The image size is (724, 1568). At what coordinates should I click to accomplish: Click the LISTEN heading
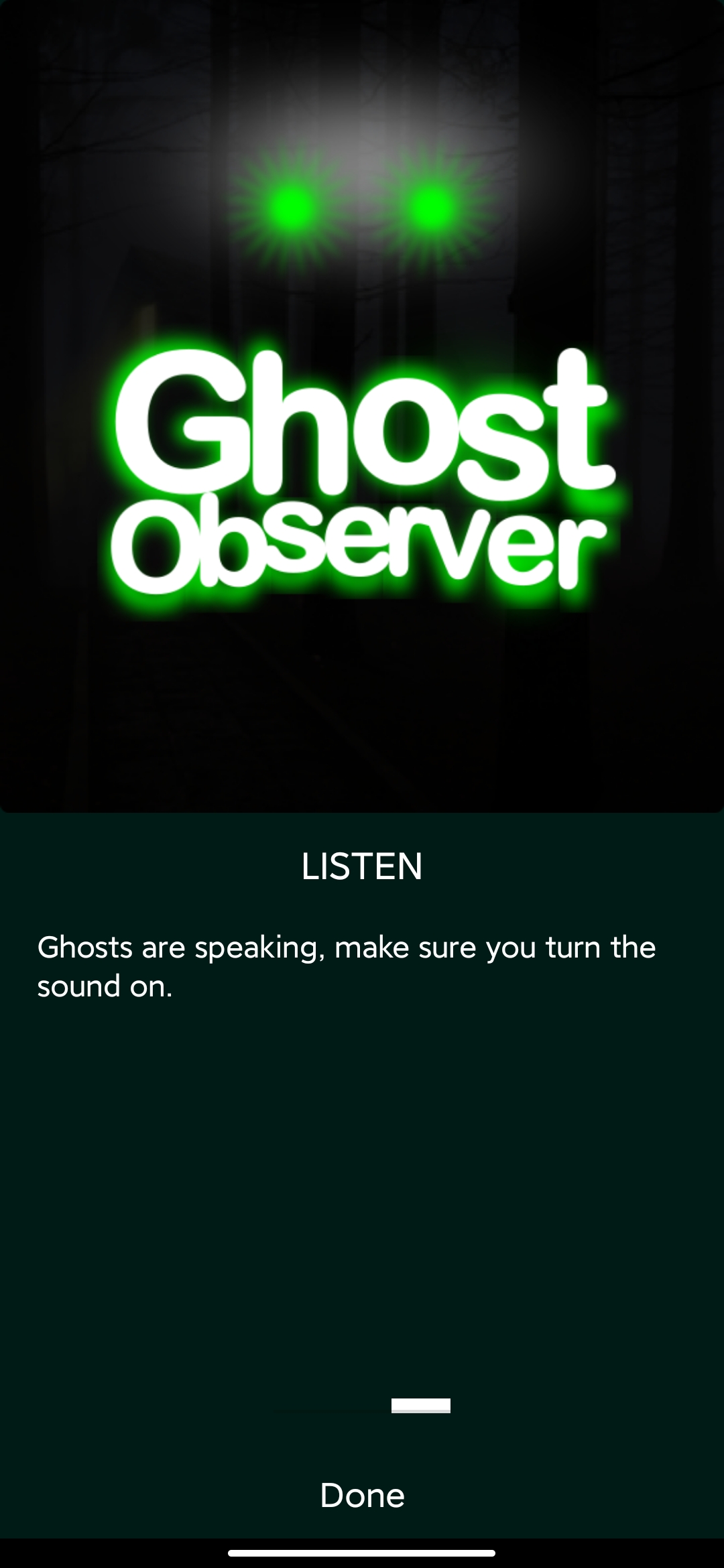pyautogui.click(x=362, y=866)
